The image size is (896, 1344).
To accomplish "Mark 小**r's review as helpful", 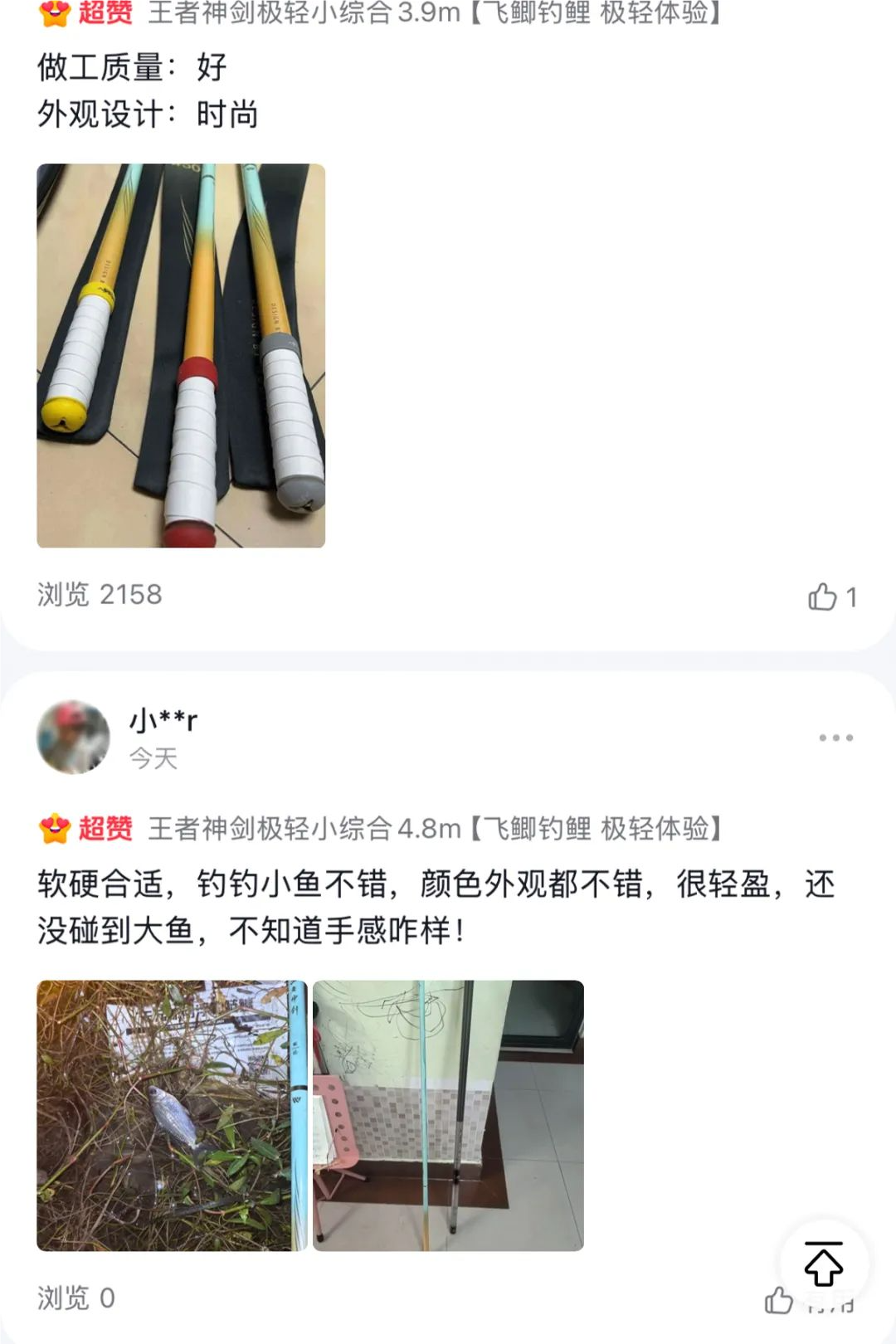I will coord(780,1300).
